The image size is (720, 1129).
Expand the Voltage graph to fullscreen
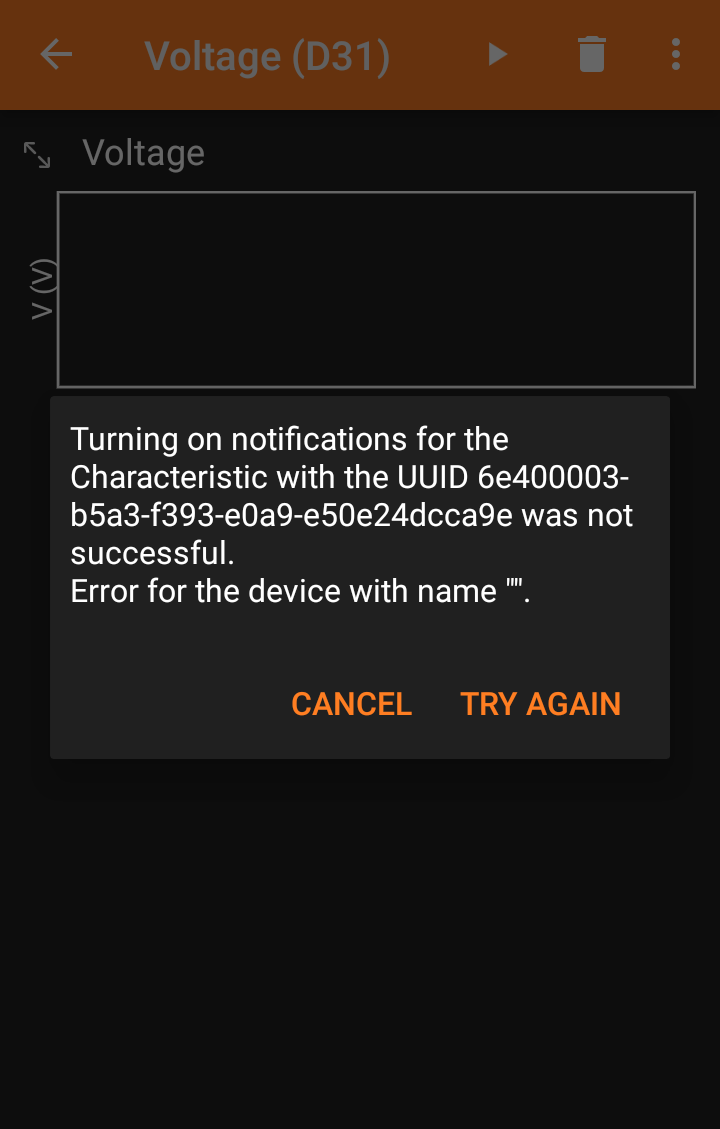pyautogui.click(x=37, y=155)
